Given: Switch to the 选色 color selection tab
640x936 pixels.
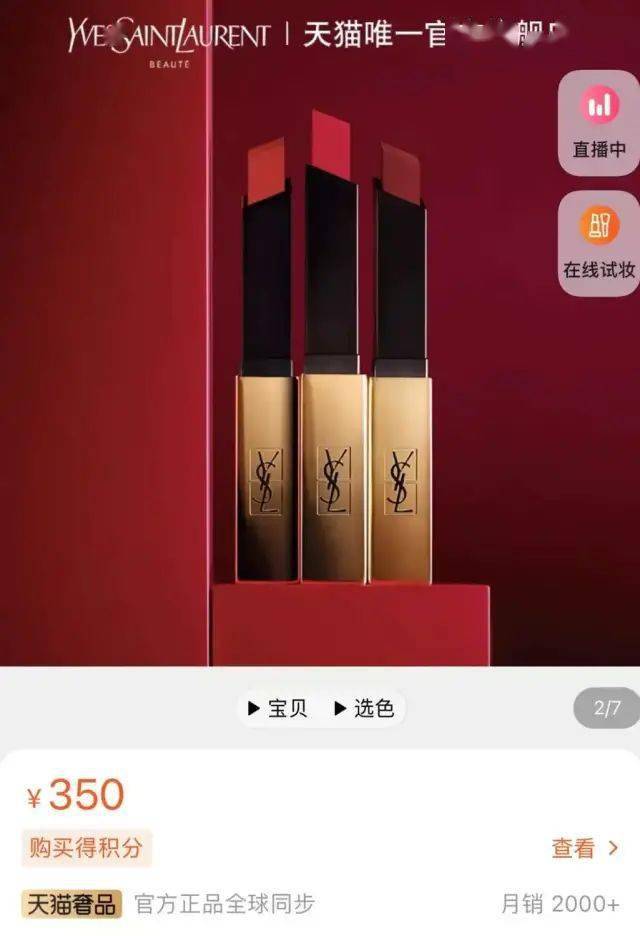Looking at the screenshot, I should [x=364, y=709].
